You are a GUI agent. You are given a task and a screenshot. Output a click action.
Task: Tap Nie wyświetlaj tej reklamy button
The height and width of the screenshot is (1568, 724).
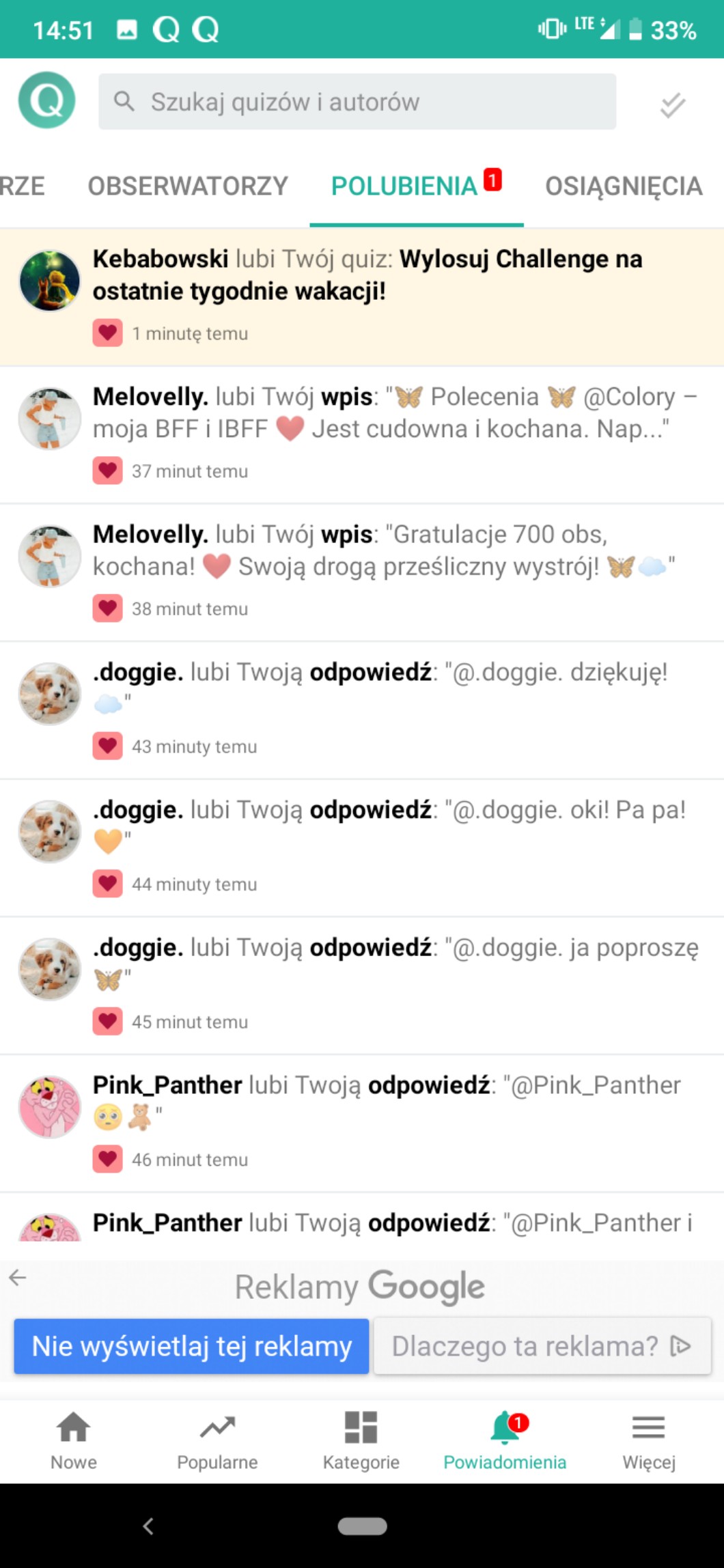(x=191, y=1346)
